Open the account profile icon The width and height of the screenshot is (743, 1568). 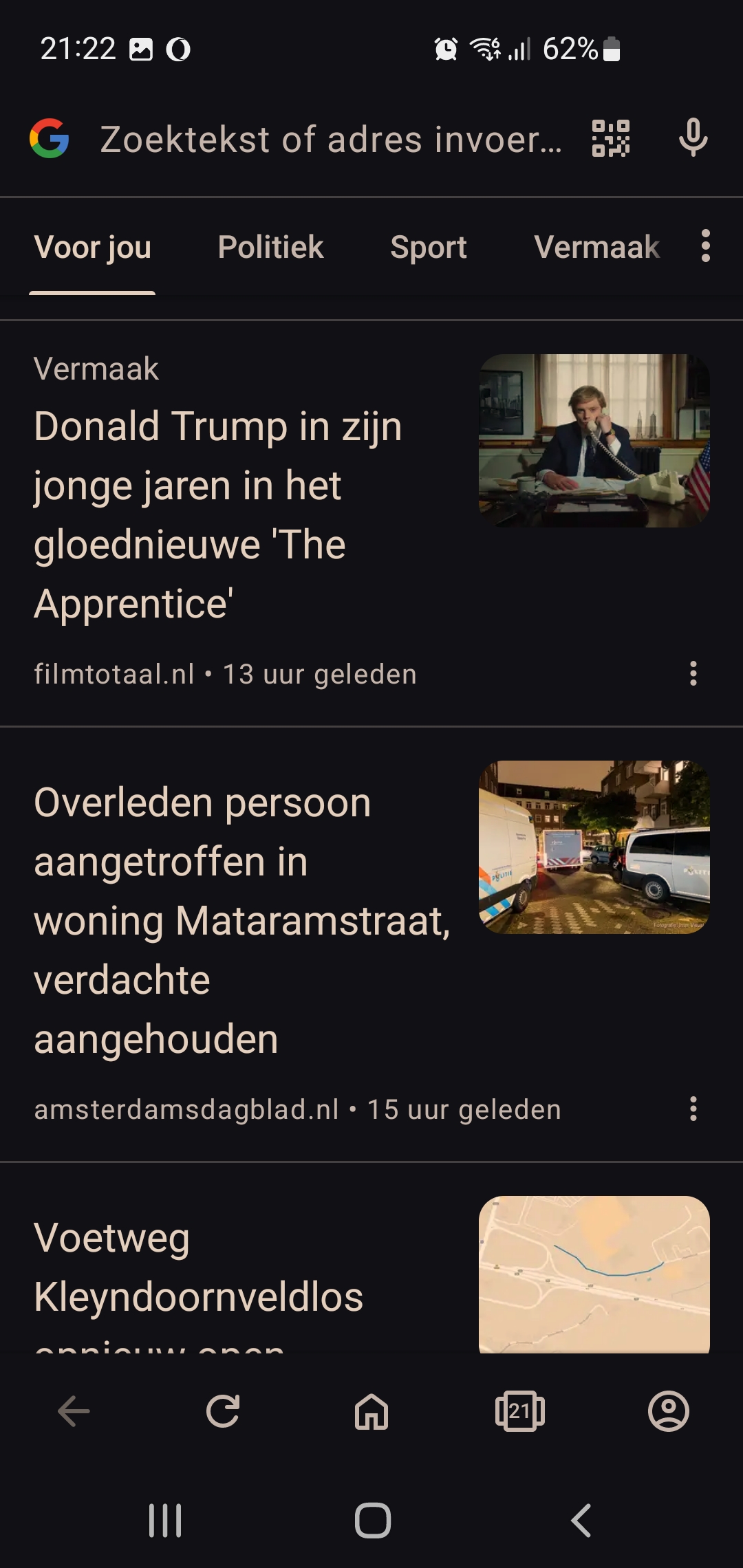coord(669,1411)
